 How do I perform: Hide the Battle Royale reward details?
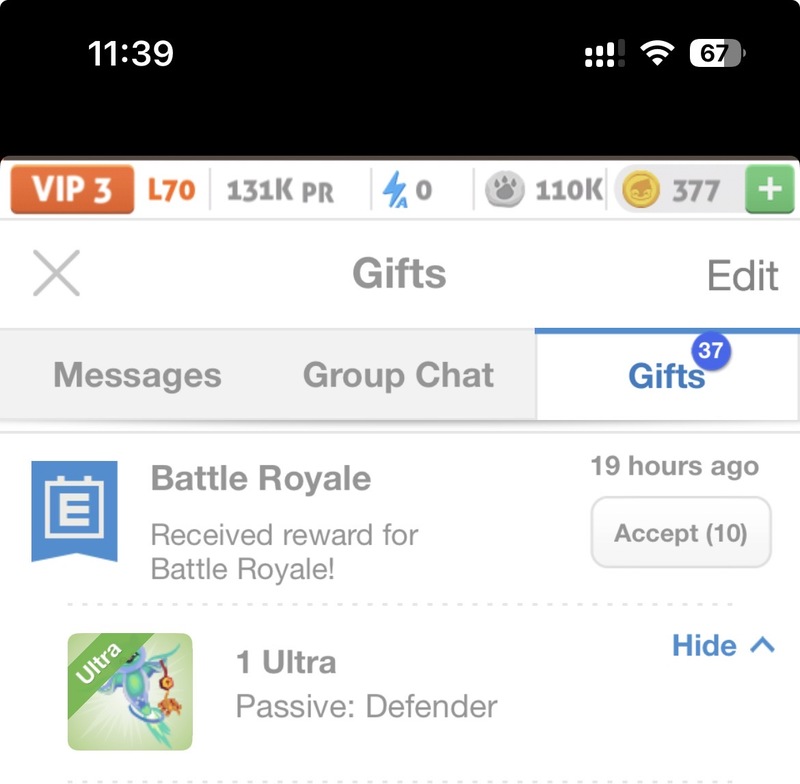723,645
